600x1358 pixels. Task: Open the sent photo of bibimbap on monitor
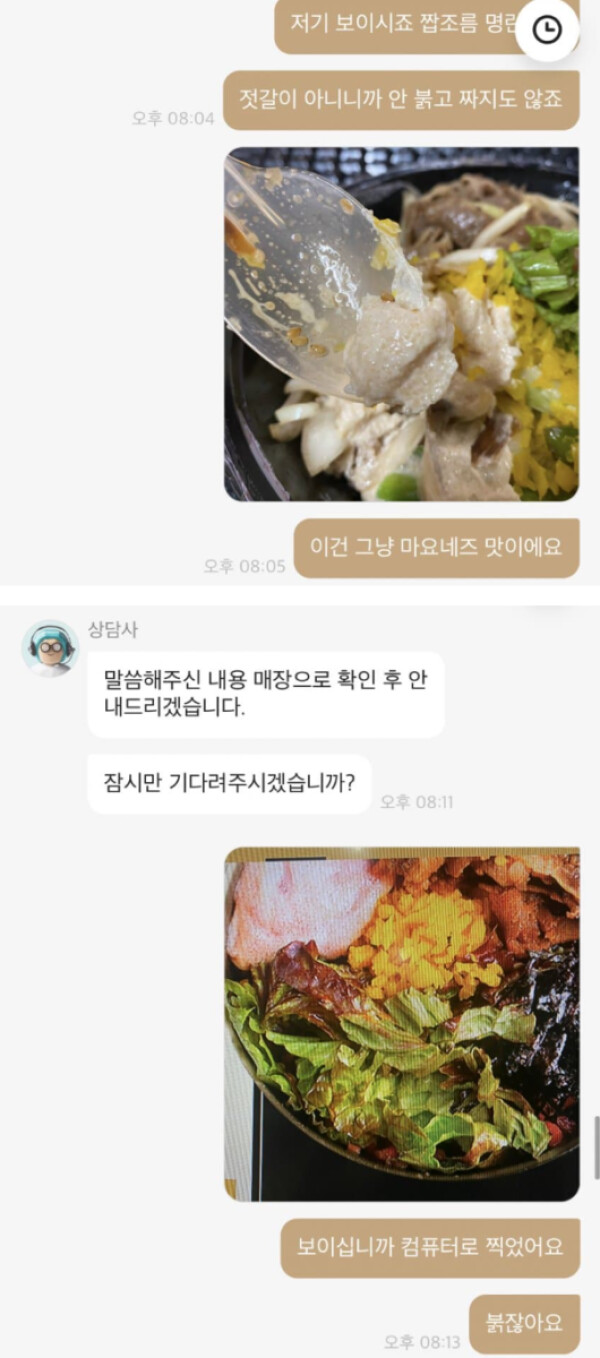(401, 1023)
